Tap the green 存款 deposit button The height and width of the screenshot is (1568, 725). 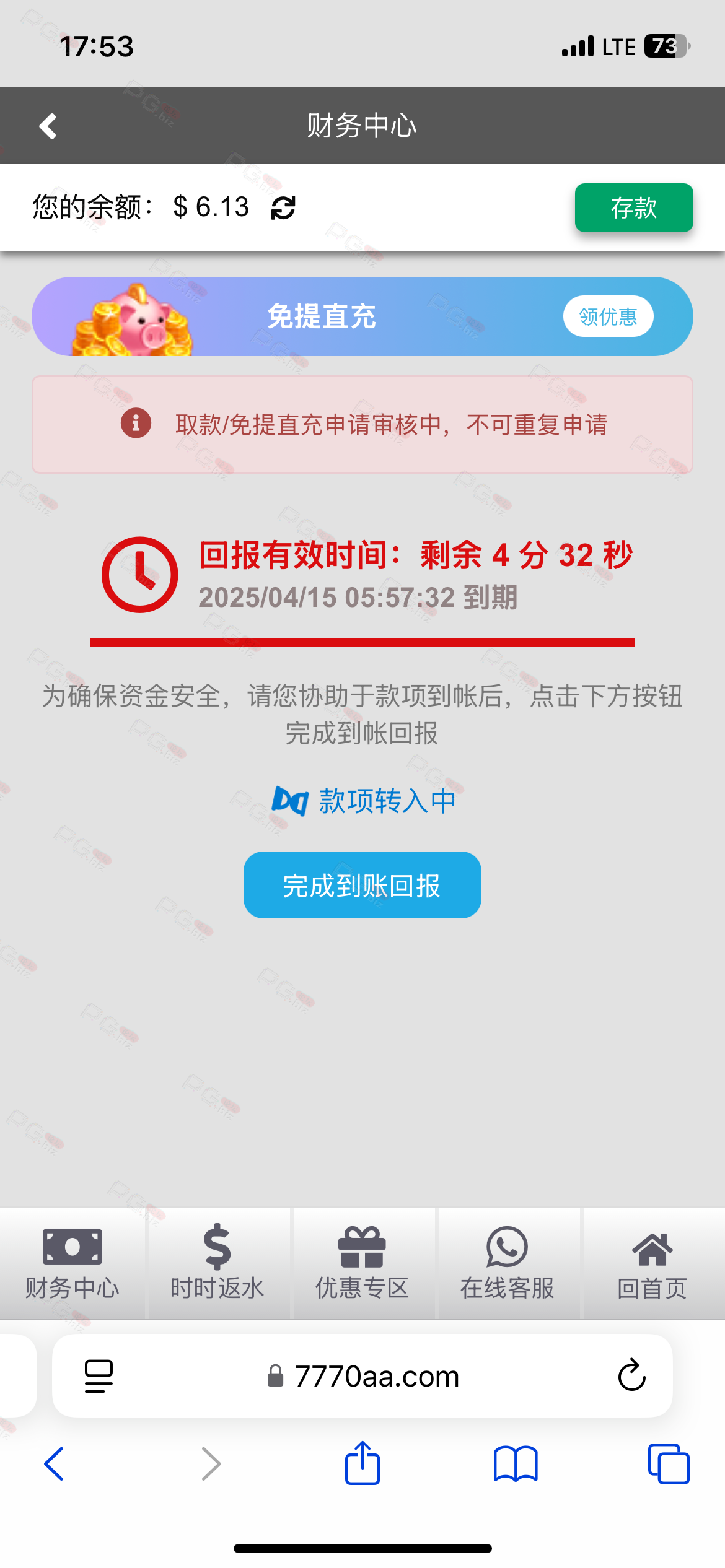tap(633, 207)
